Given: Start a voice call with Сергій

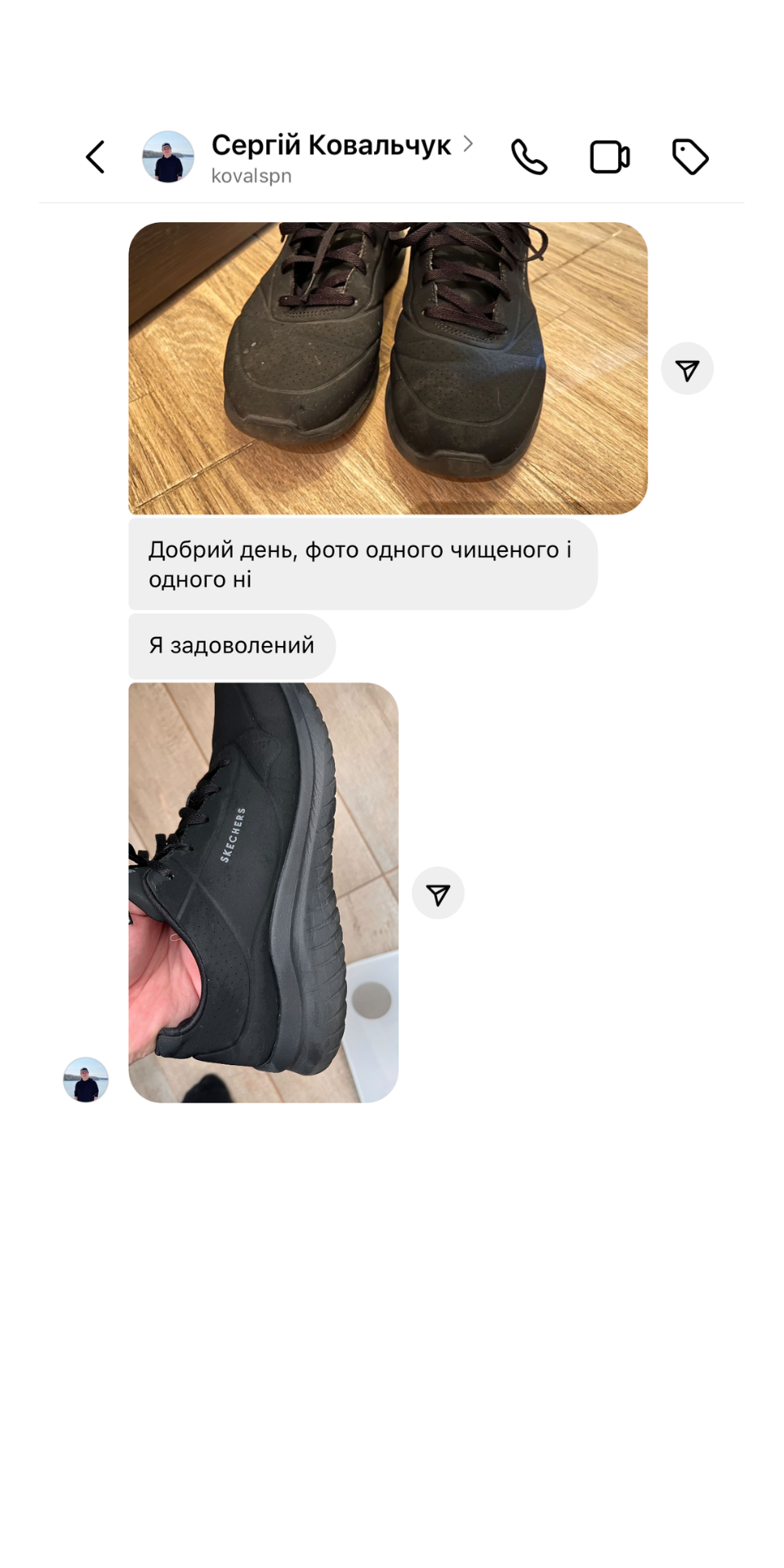Looking at the screenshot, I should [529, 157].
